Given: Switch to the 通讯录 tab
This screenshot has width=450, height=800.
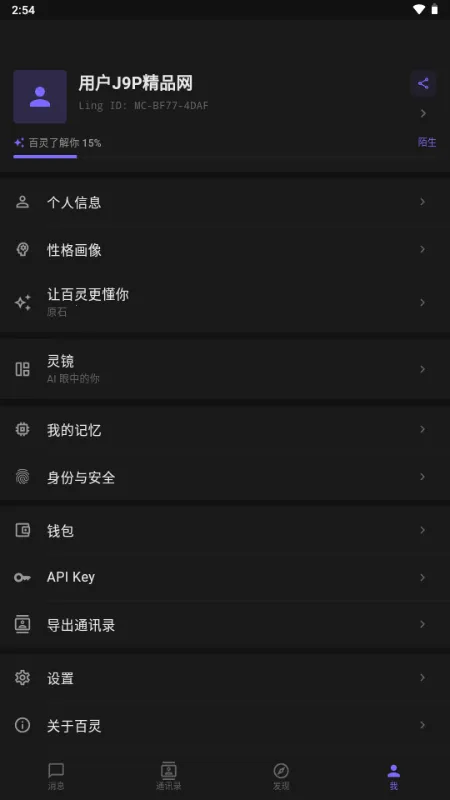Looking at the screenshot, I should point(169,777).
